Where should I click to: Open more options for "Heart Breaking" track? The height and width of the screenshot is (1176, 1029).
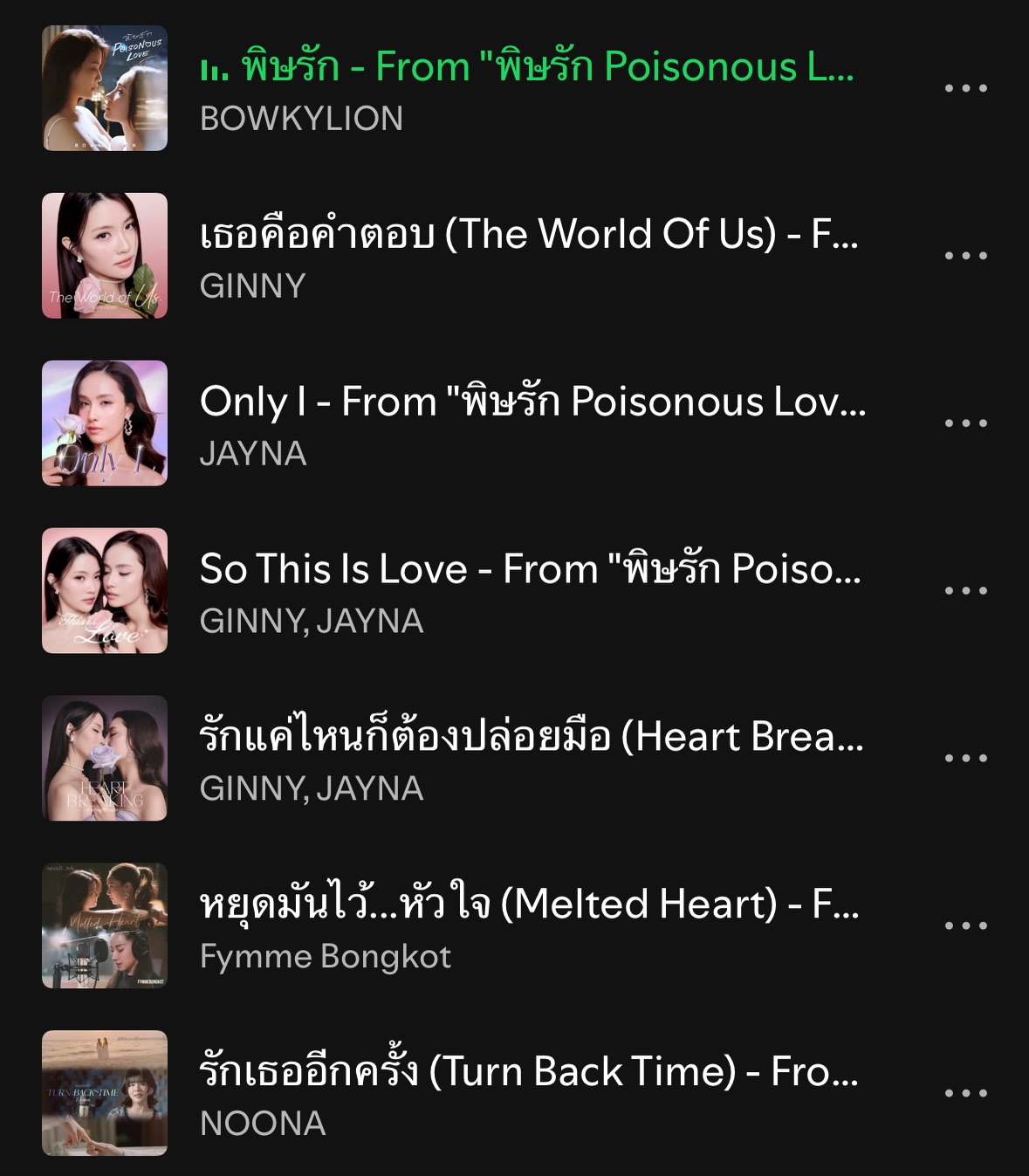coord(965,756)
